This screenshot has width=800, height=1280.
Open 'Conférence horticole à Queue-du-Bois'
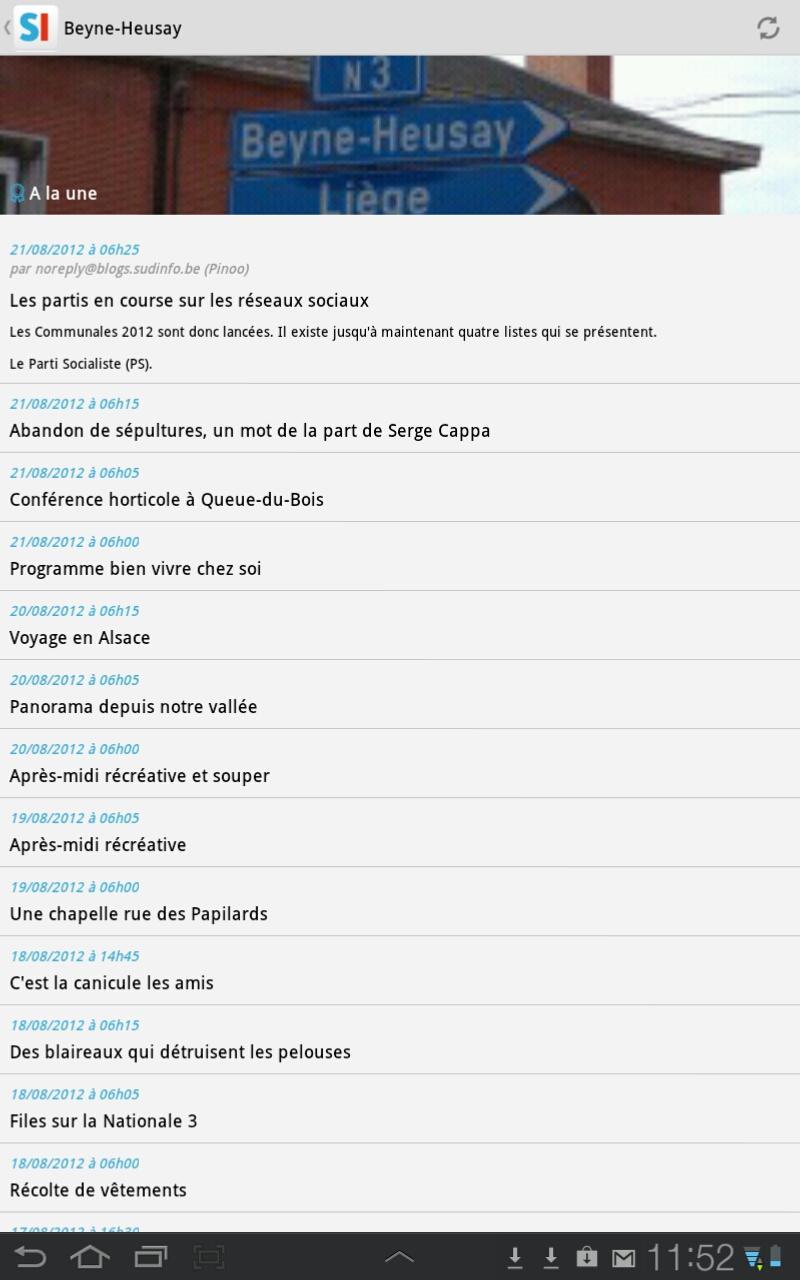click(x=167, y=500)
